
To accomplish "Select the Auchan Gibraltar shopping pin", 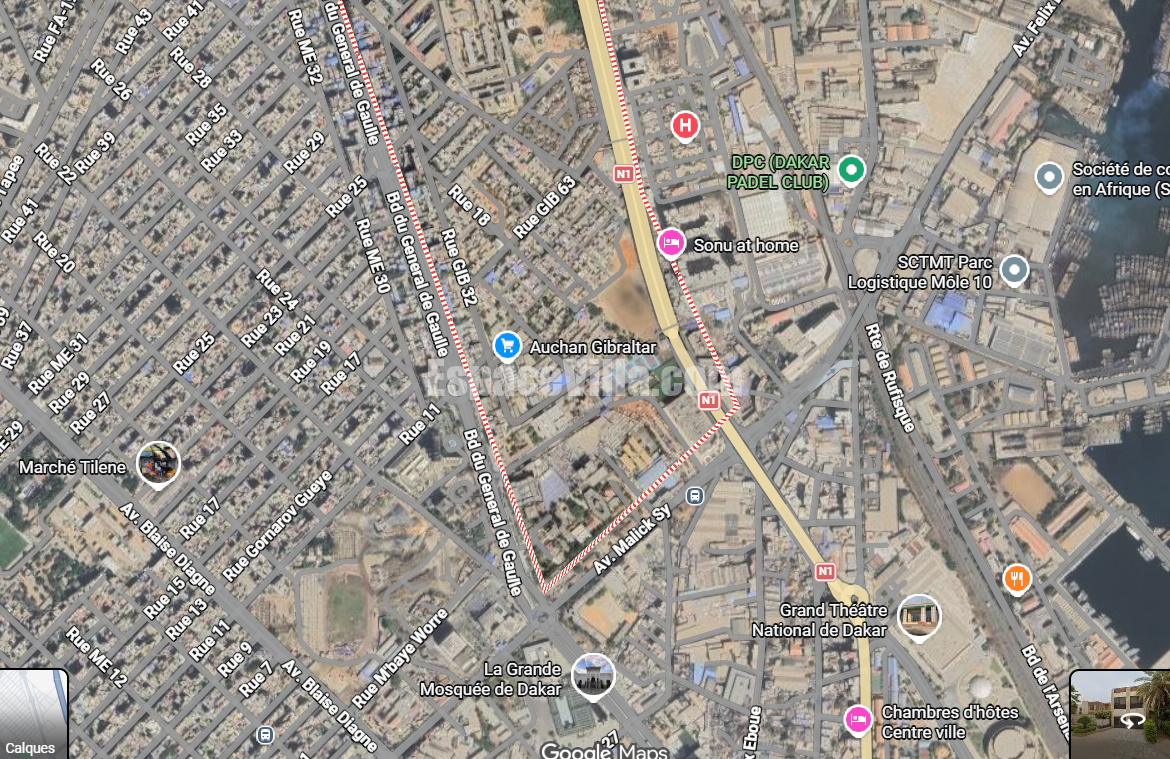I will click(x=508, y=346).
